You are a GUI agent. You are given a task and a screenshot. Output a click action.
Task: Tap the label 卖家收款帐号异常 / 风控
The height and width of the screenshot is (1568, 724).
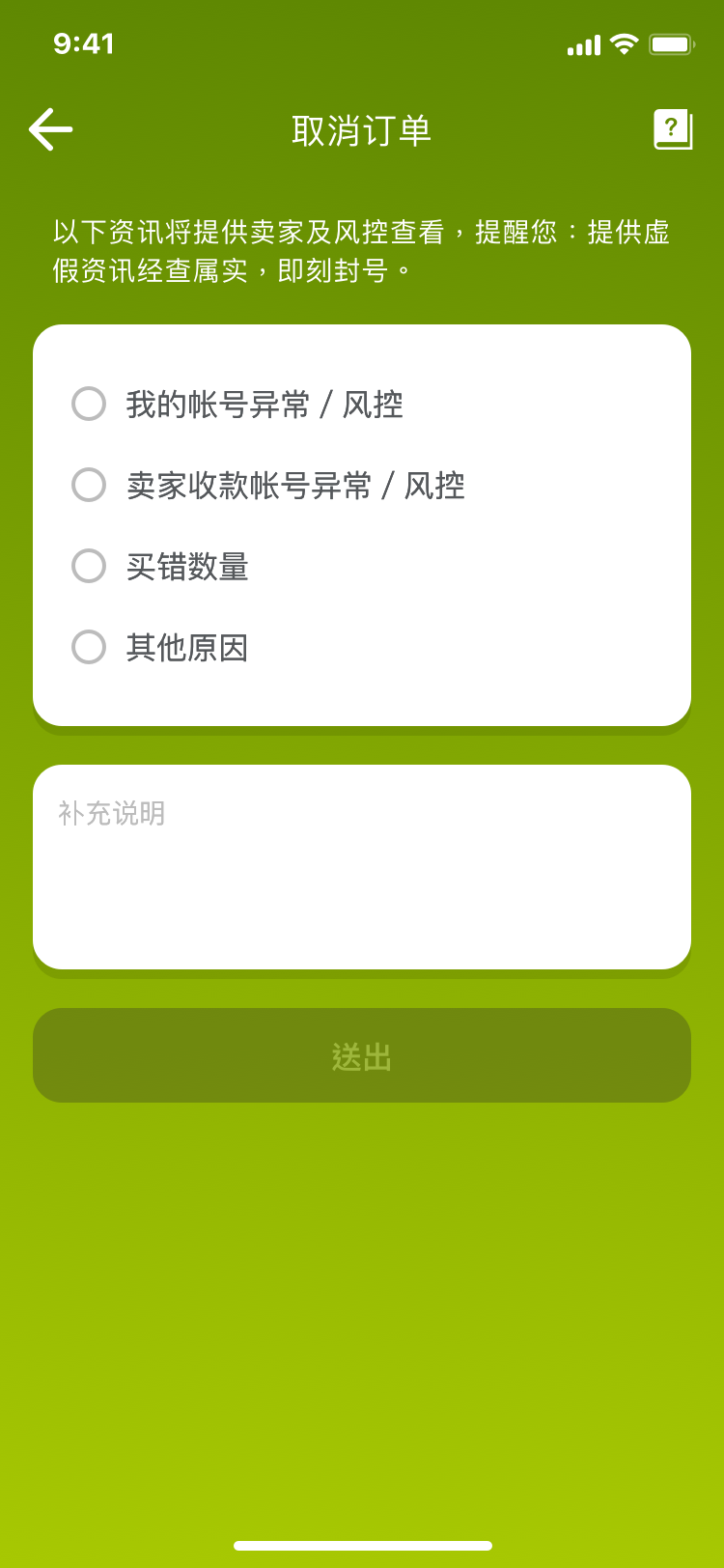tap(294, 486)
